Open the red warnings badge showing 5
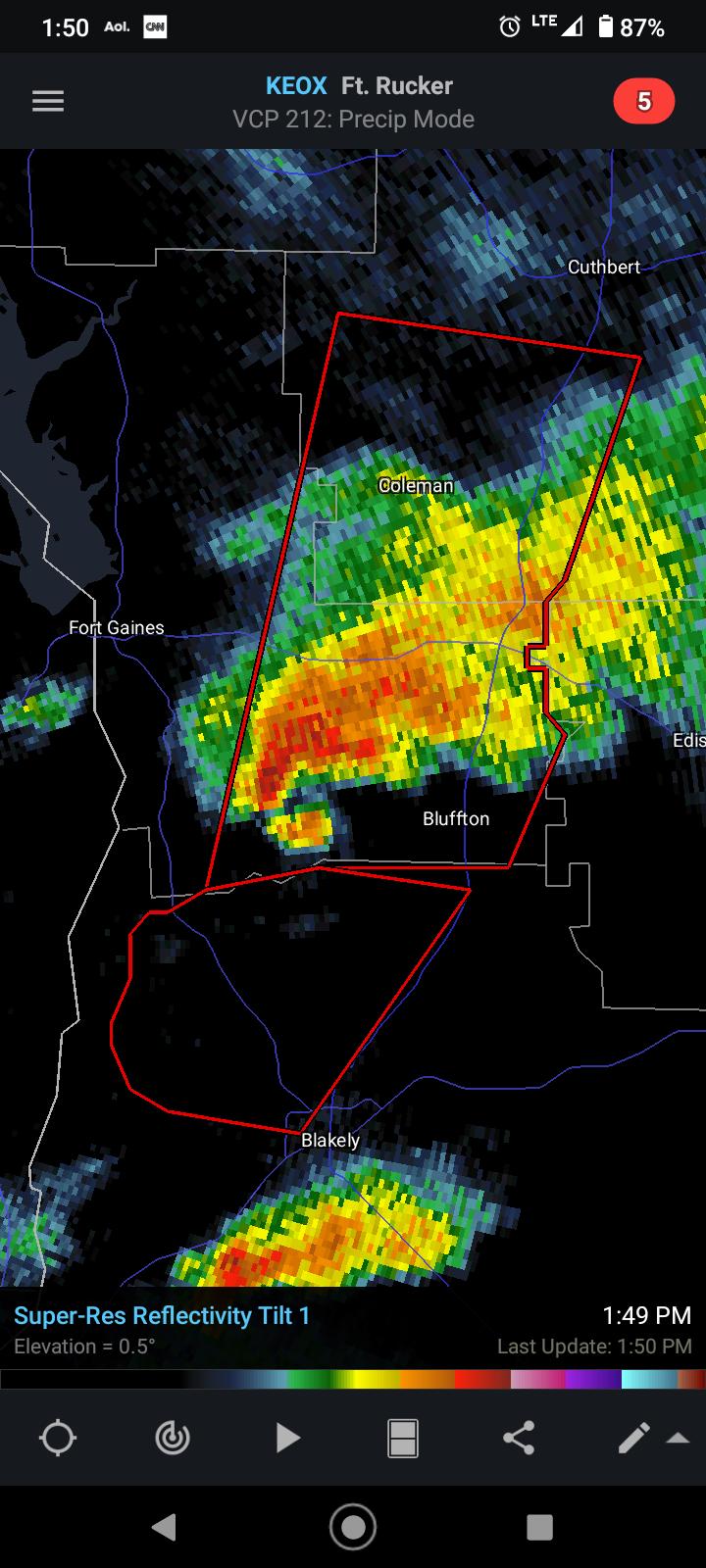The image size is (706, 1568). tap(643, 102)
